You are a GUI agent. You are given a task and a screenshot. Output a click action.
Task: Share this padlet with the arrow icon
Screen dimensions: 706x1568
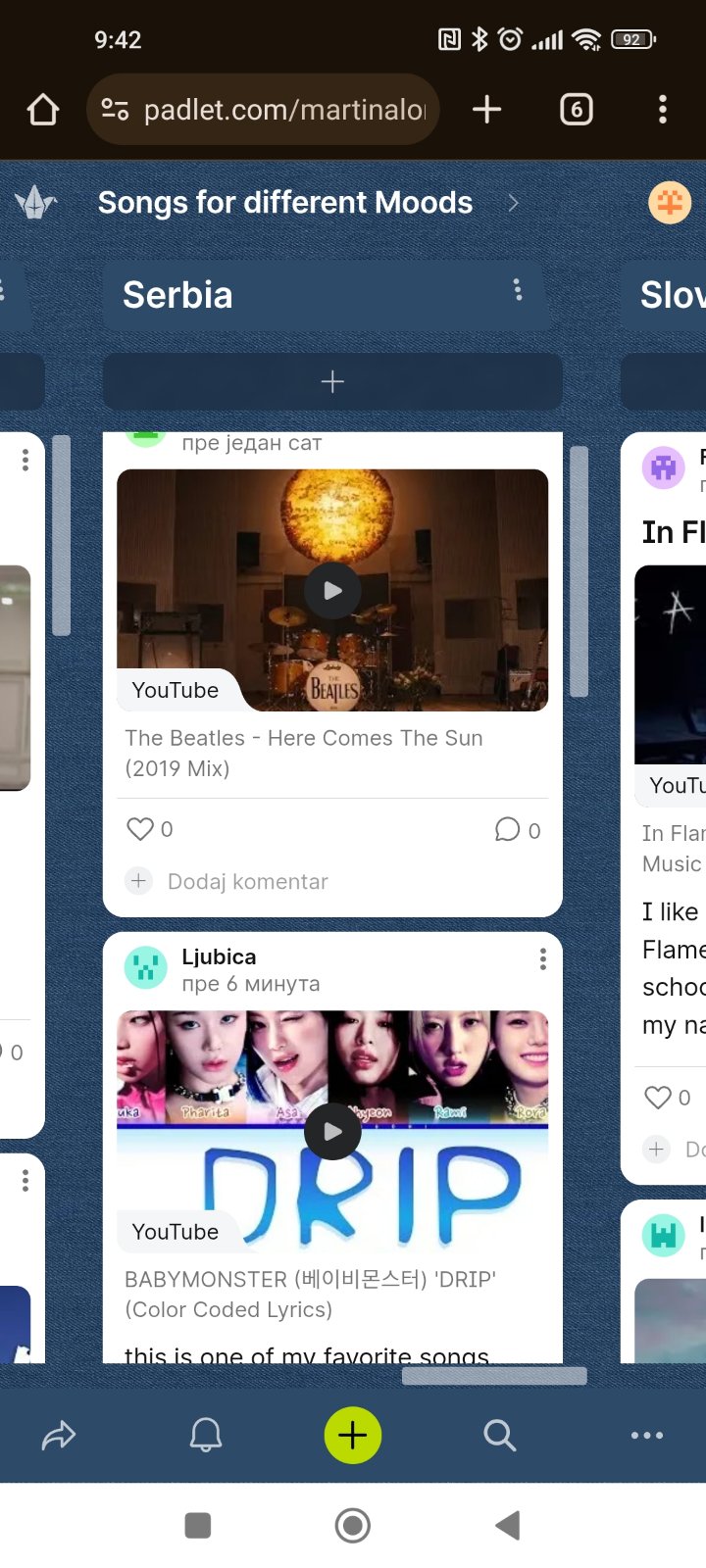click(x=59, y=1436)
